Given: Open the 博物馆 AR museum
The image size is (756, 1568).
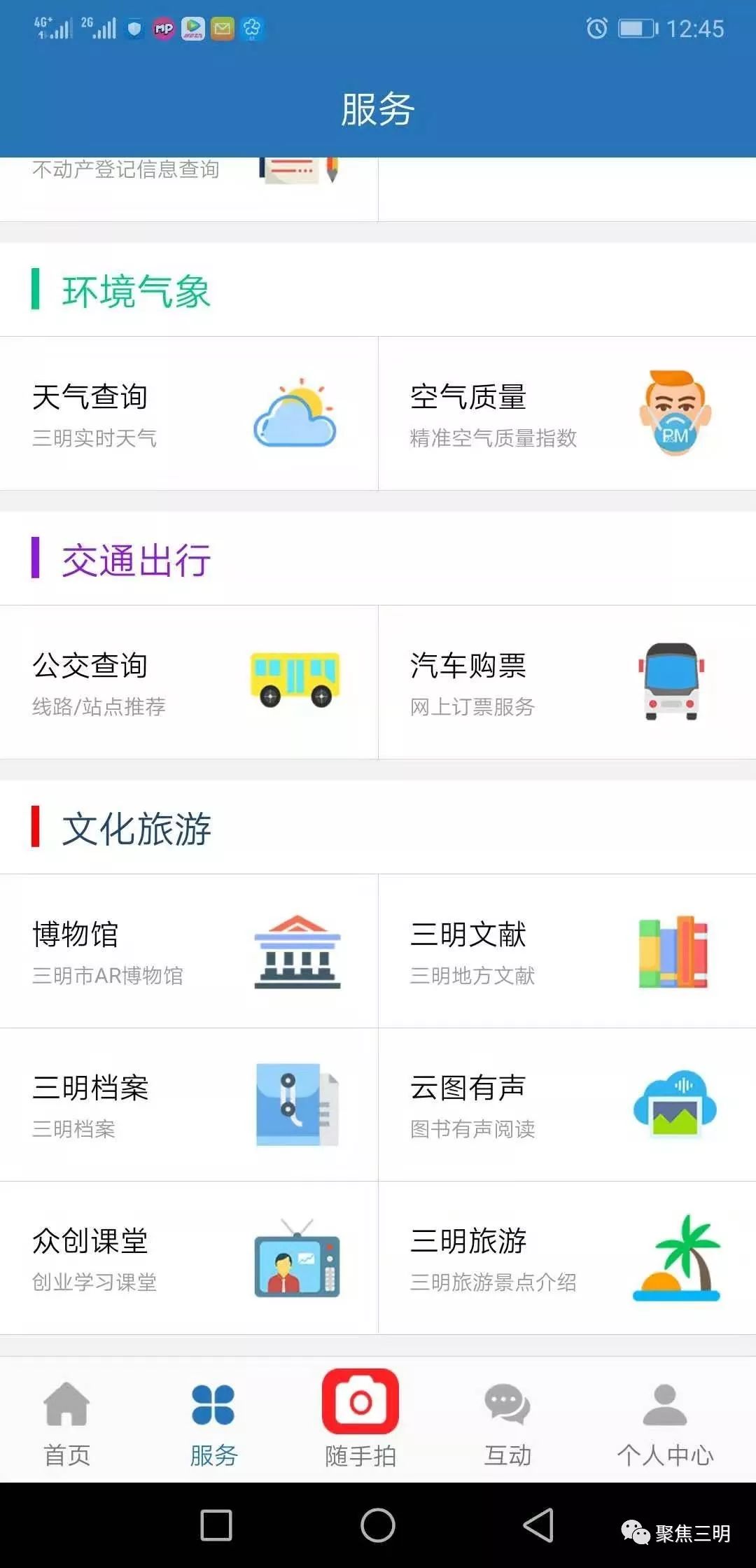Looking at the screenshot, I should click(x=188, y=951).
